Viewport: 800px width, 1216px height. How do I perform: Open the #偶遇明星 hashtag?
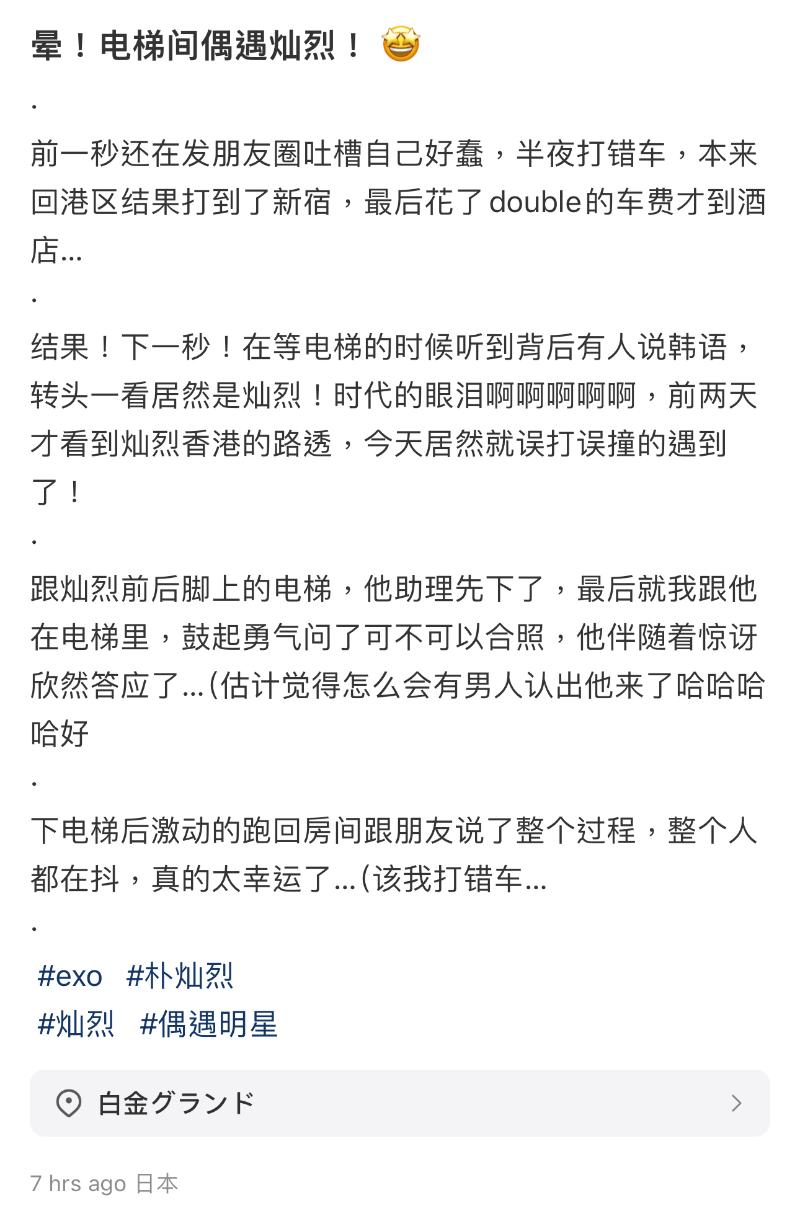pos(208,1024)
